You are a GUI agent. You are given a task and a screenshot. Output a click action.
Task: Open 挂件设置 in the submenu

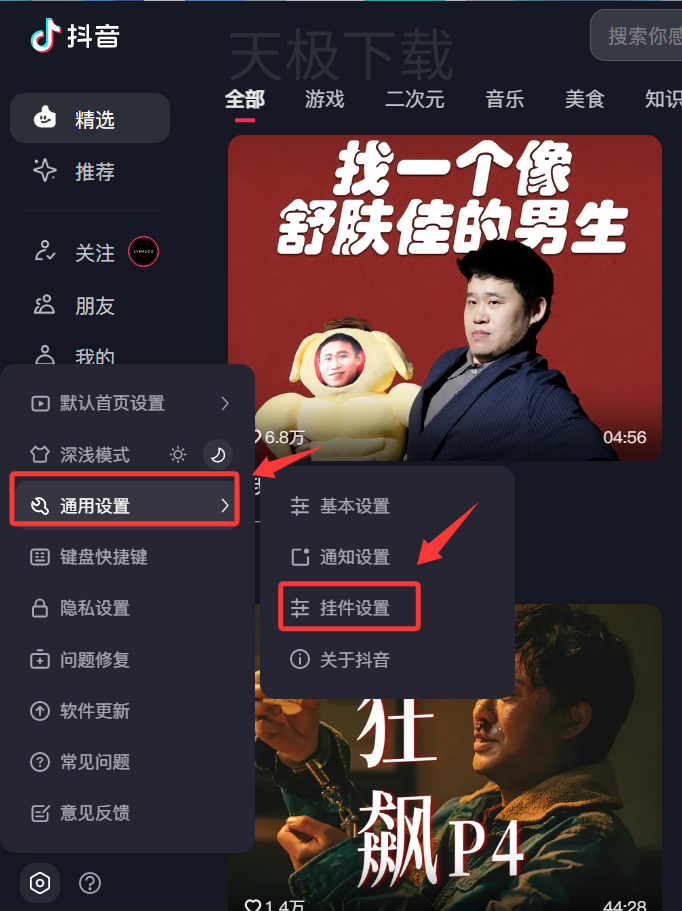(350, 608)
